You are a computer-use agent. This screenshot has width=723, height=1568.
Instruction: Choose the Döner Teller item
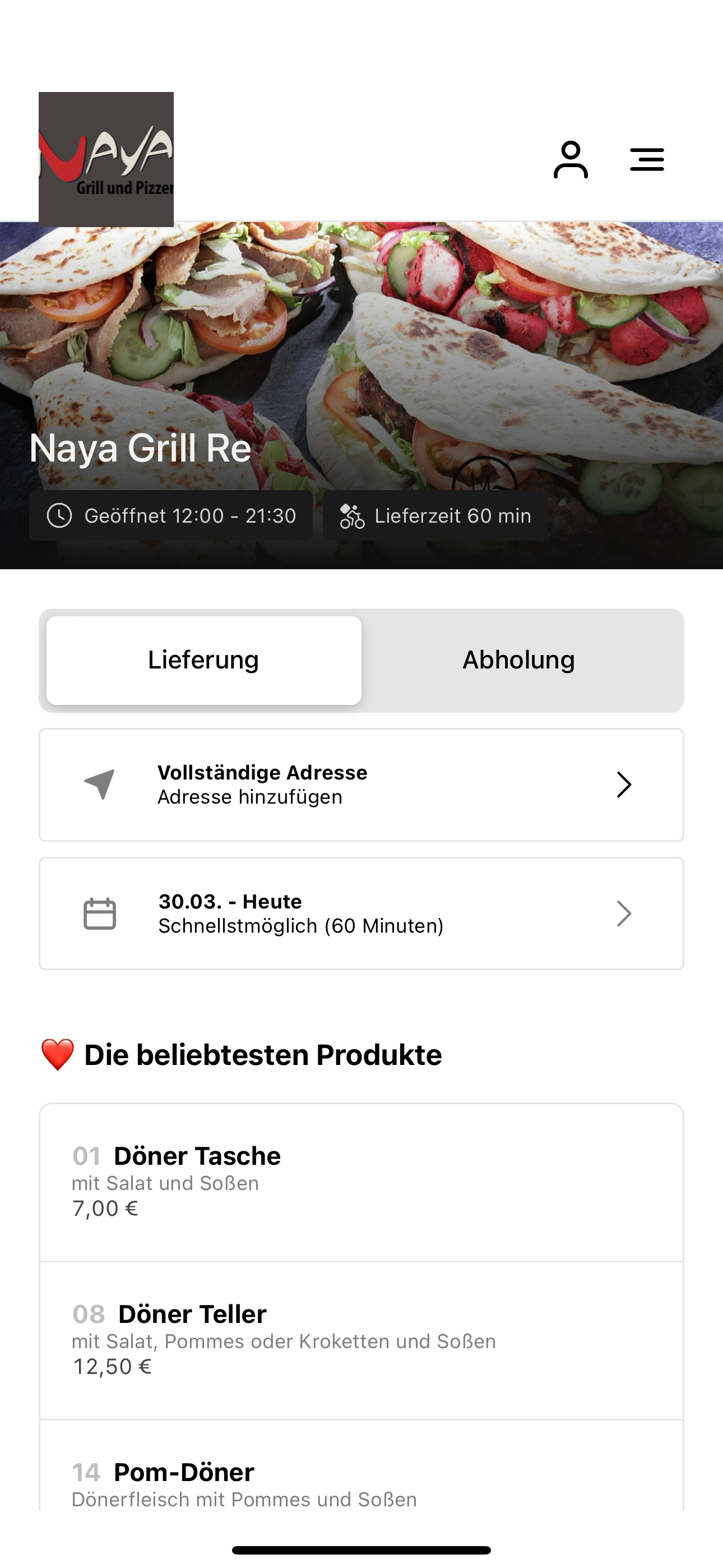tap(361, 1340)
